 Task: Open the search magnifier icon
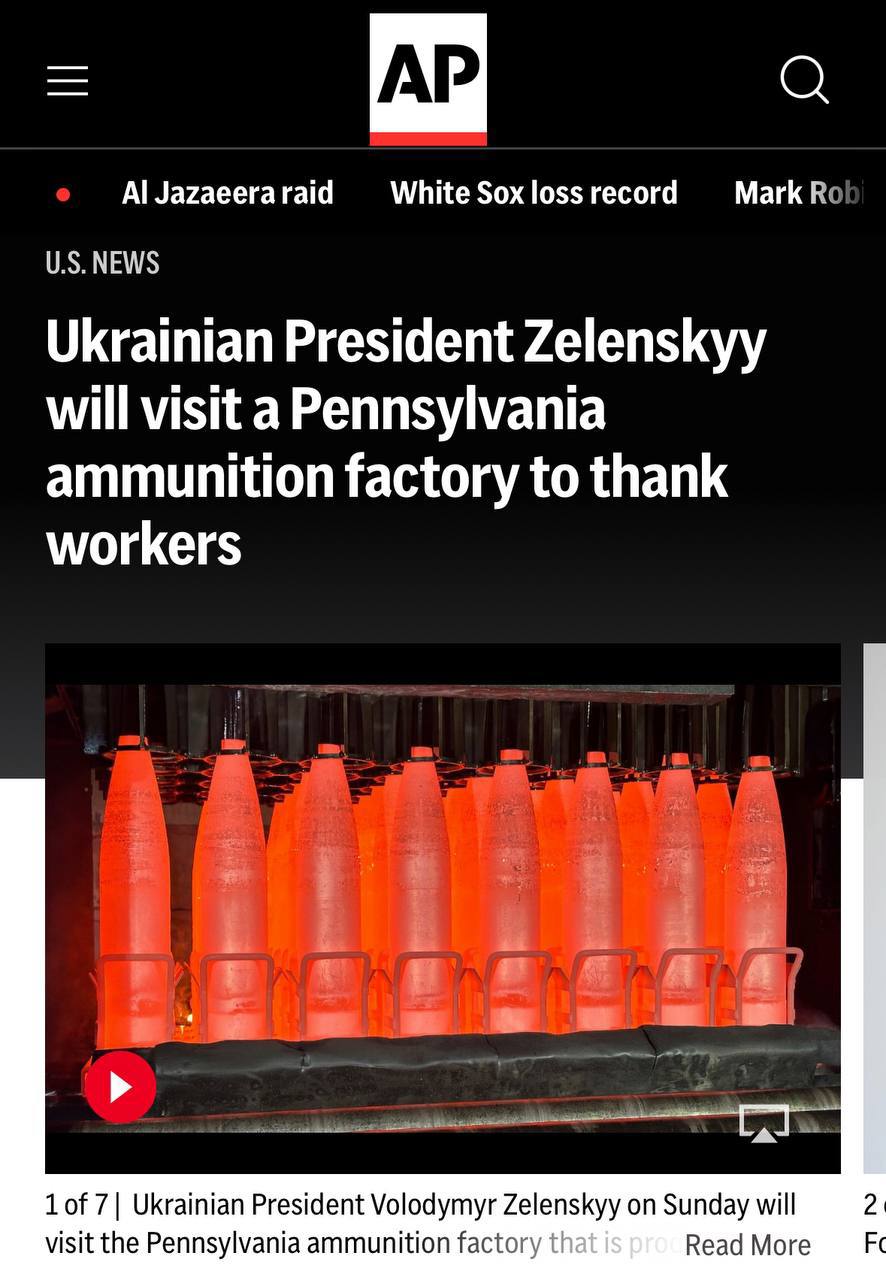[x=804, y=79]
